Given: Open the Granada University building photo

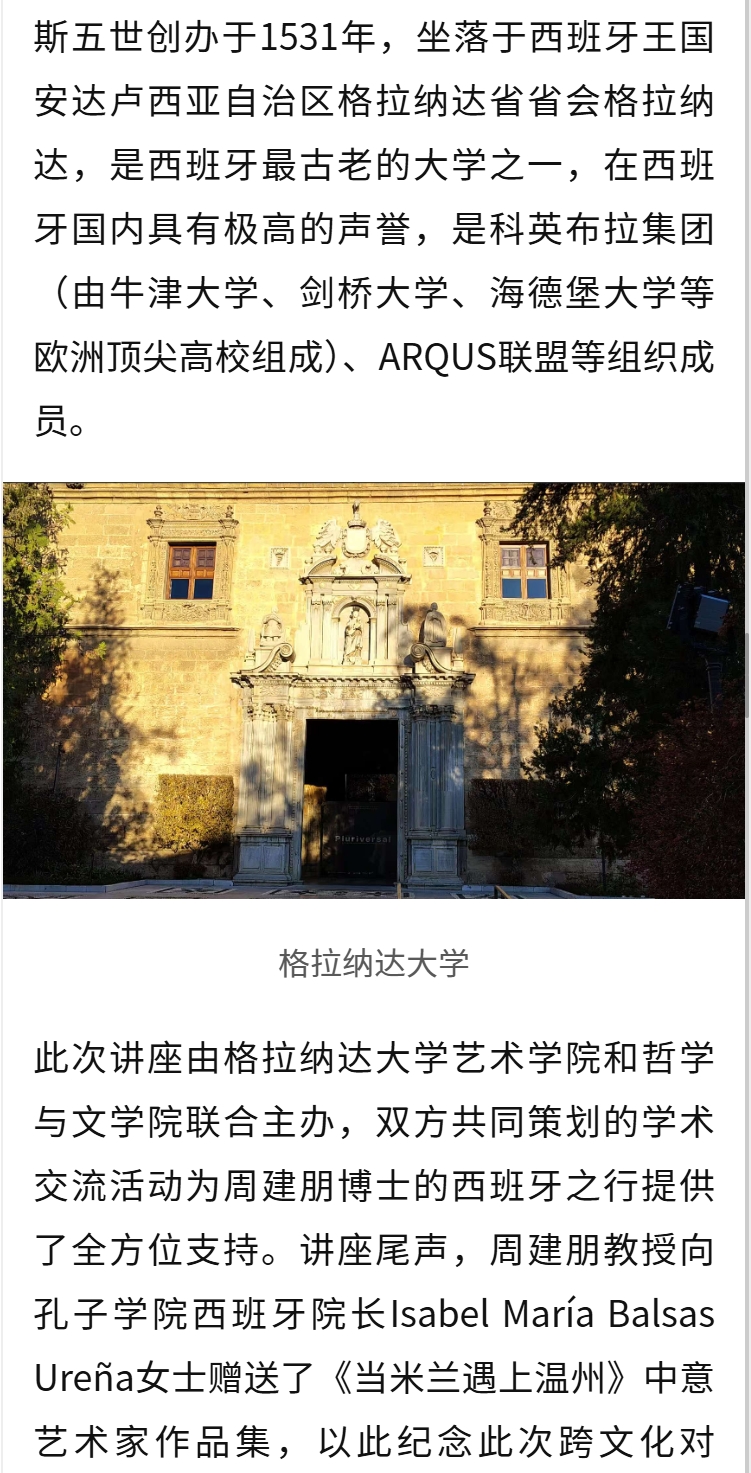Looking at the screenshot, I should (x=374, y=690).
